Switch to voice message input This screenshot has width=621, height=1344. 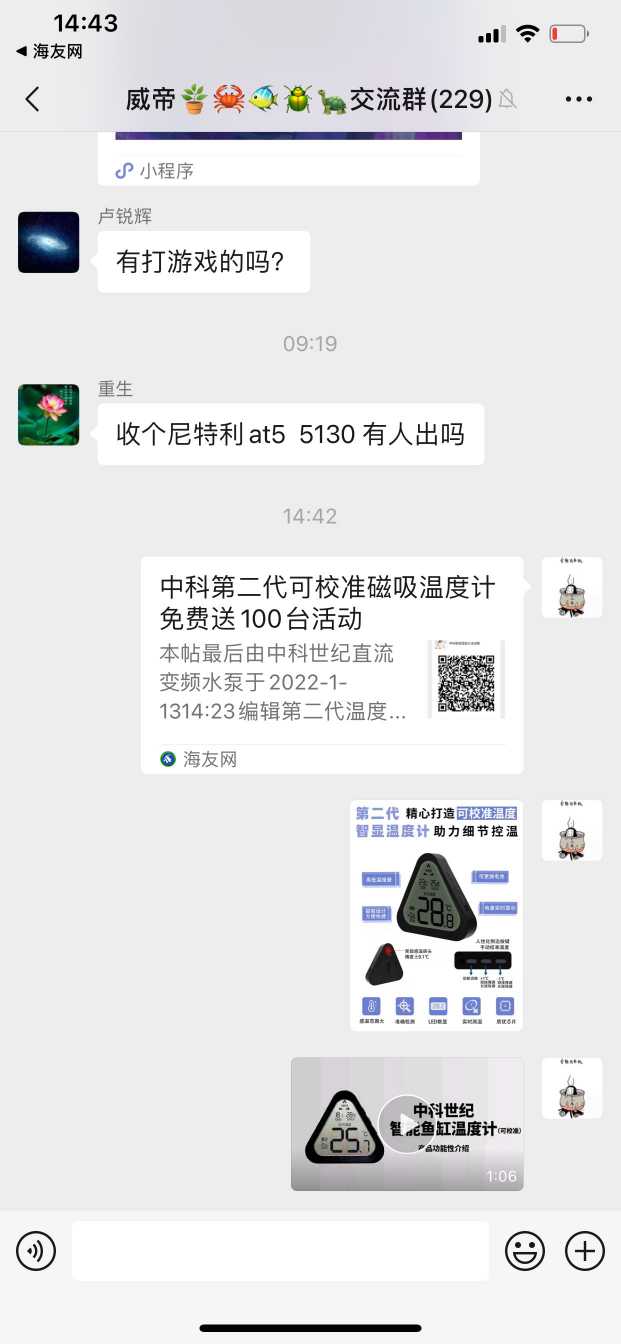pos(36,1251)
